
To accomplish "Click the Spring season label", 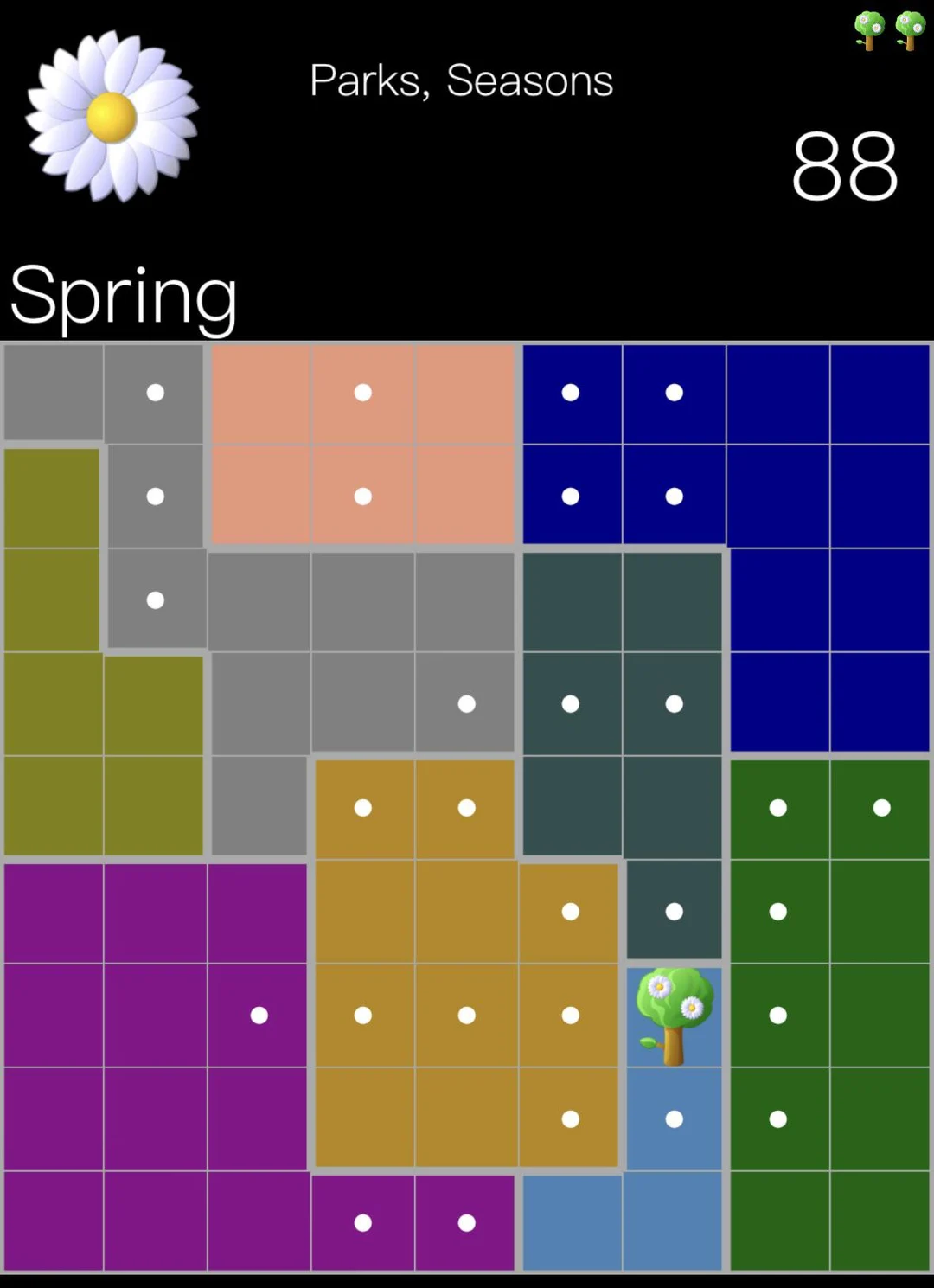I will [121, 294].
